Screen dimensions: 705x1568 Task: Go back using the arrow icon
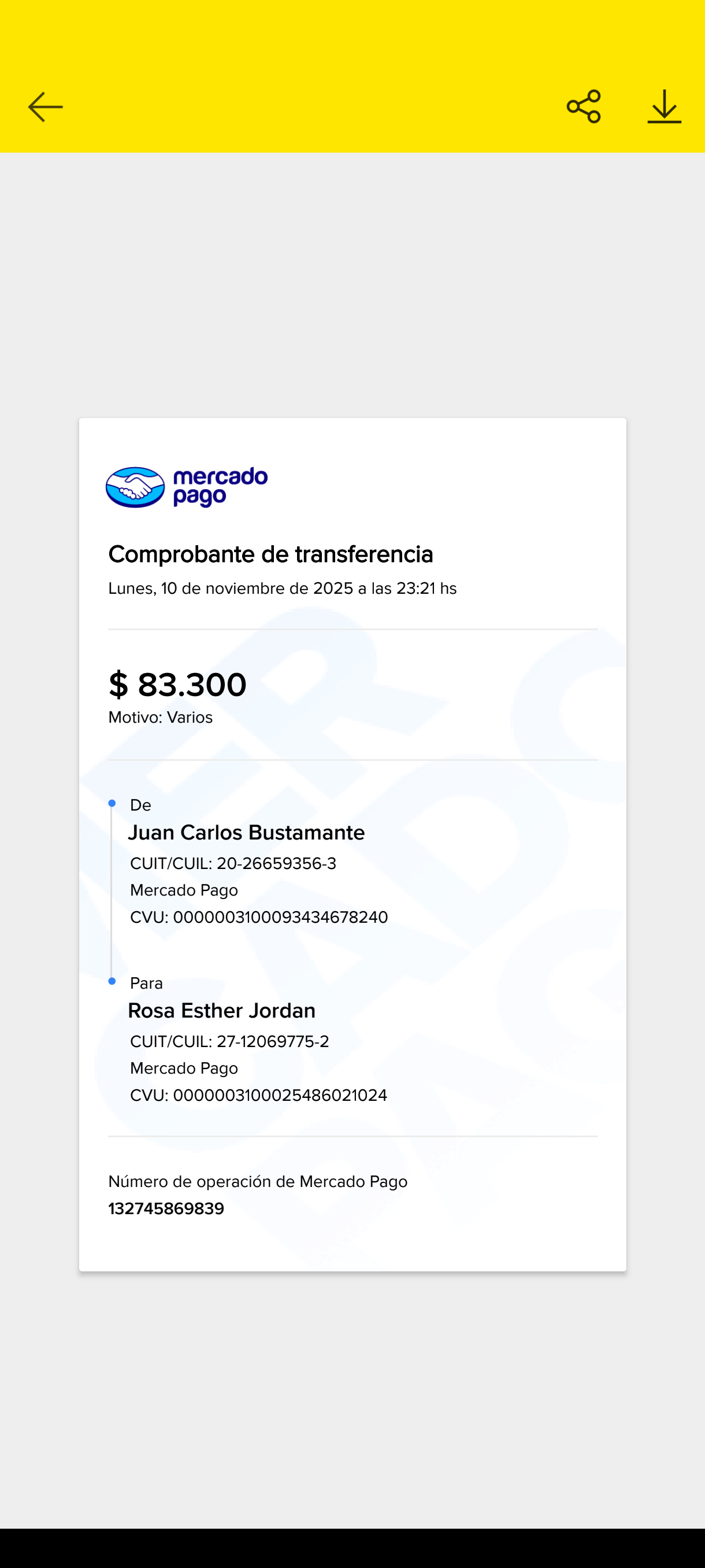coord(46,107)
